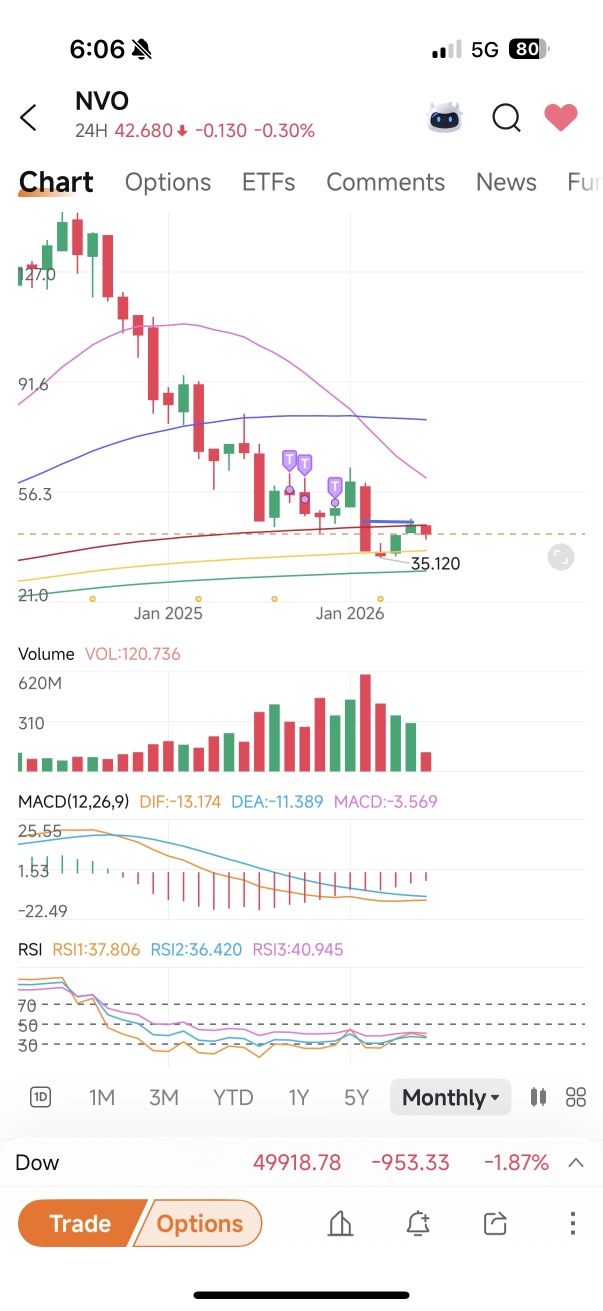Switch to the Options tab
The width and height of the screenshot is (603, 1311).
[168, 182]
